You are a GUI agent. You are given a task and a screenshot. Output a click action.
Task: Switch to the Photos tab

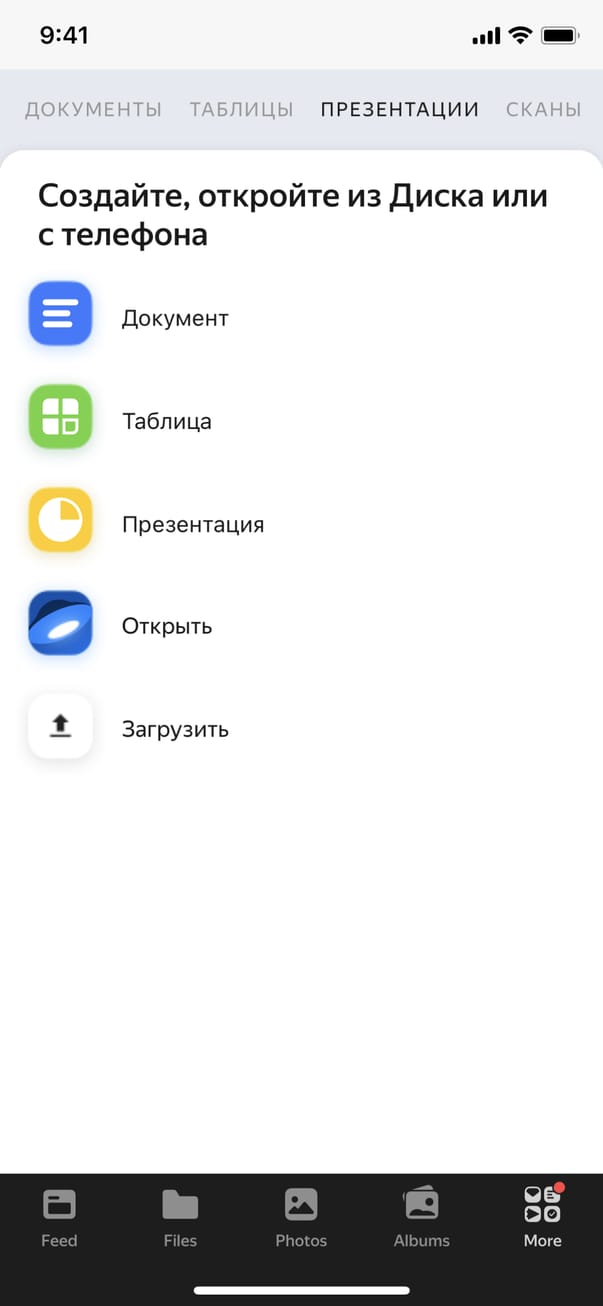(301, 1217)
